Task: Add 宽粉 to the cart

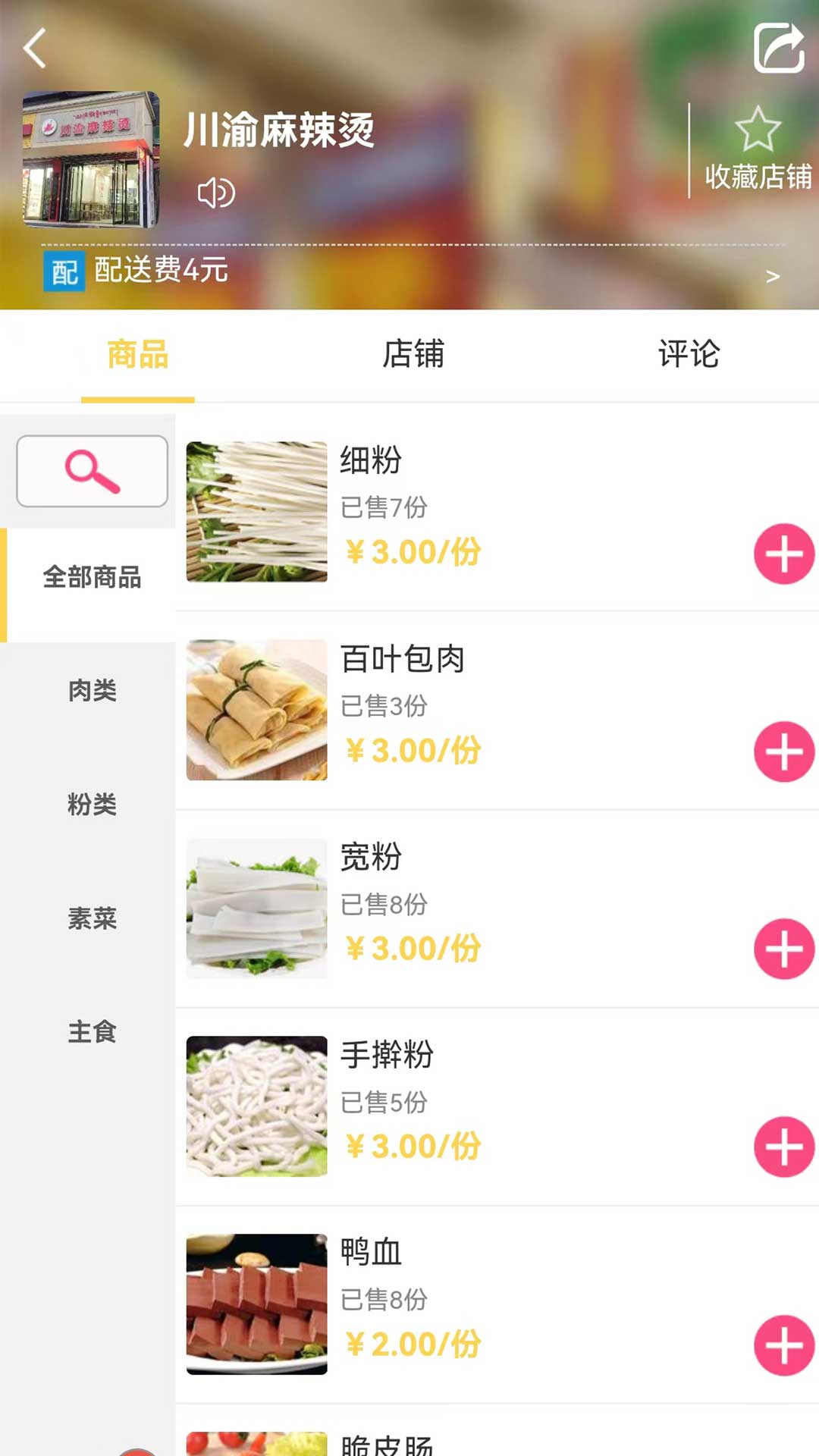Action: click(784, 949)
